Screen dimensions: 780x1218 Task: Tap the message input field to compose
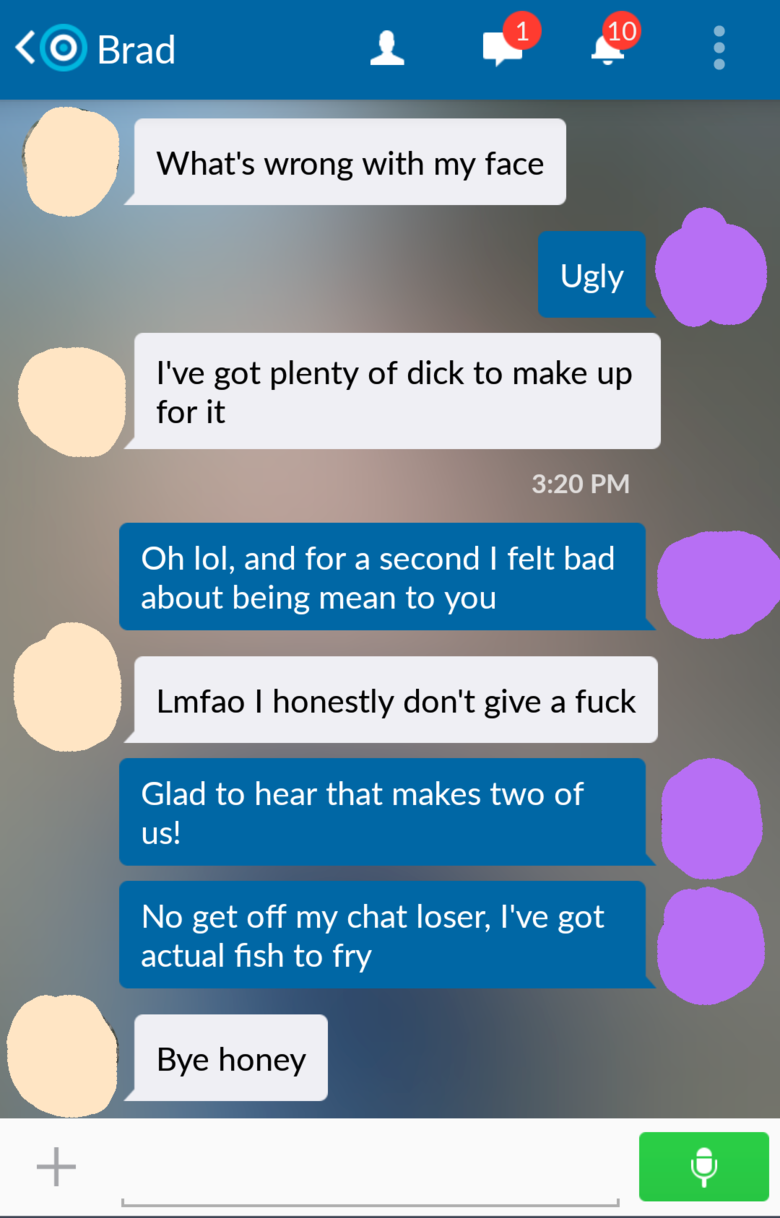pyautogui.click(x=370, y=1170)
